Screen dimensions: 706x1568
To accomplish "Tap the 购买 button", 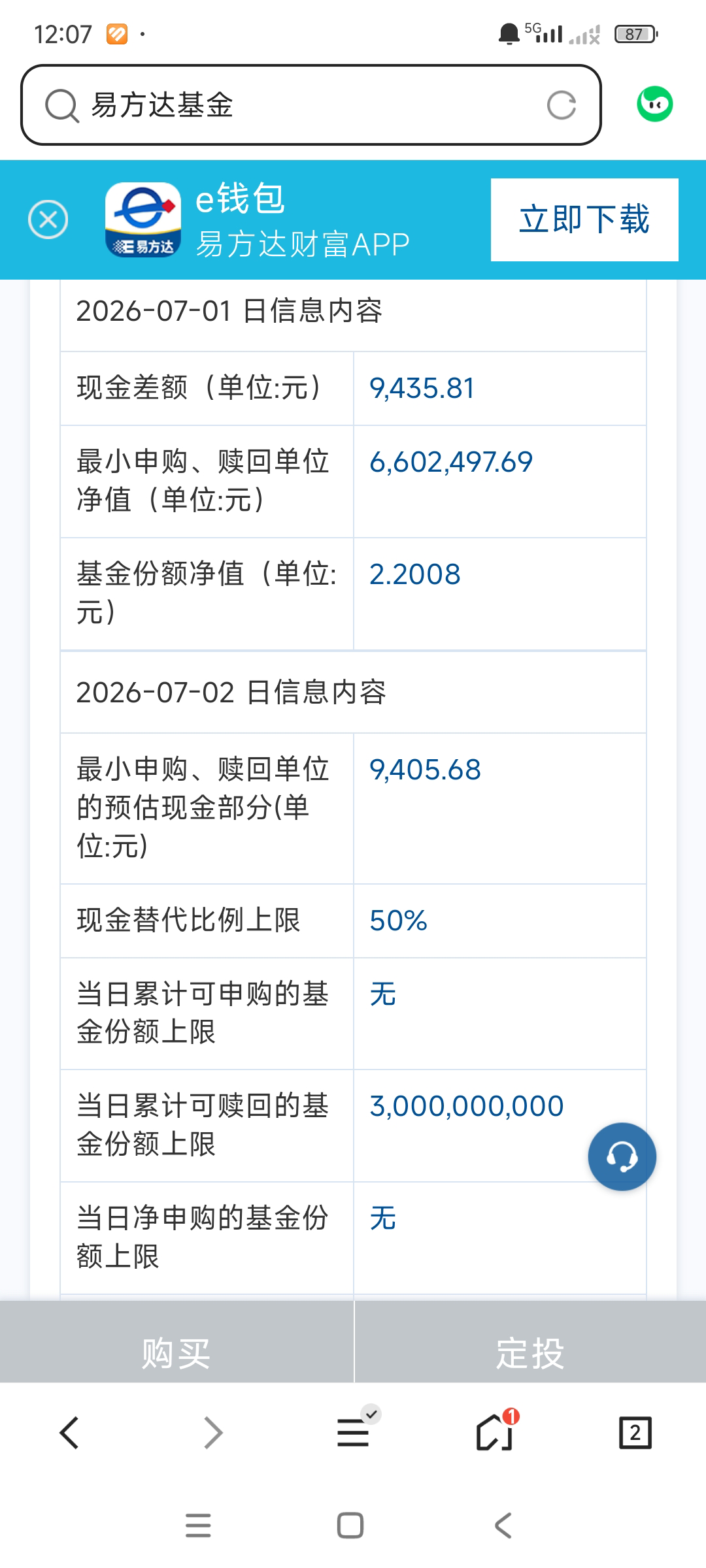I will 176,1353.
